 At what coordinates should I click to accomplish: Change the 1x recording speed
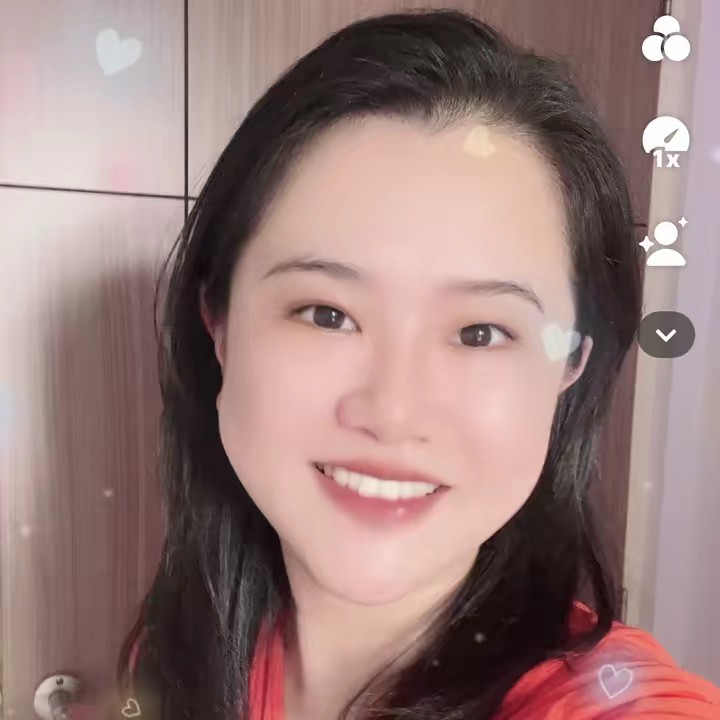(x=666, y=141)
